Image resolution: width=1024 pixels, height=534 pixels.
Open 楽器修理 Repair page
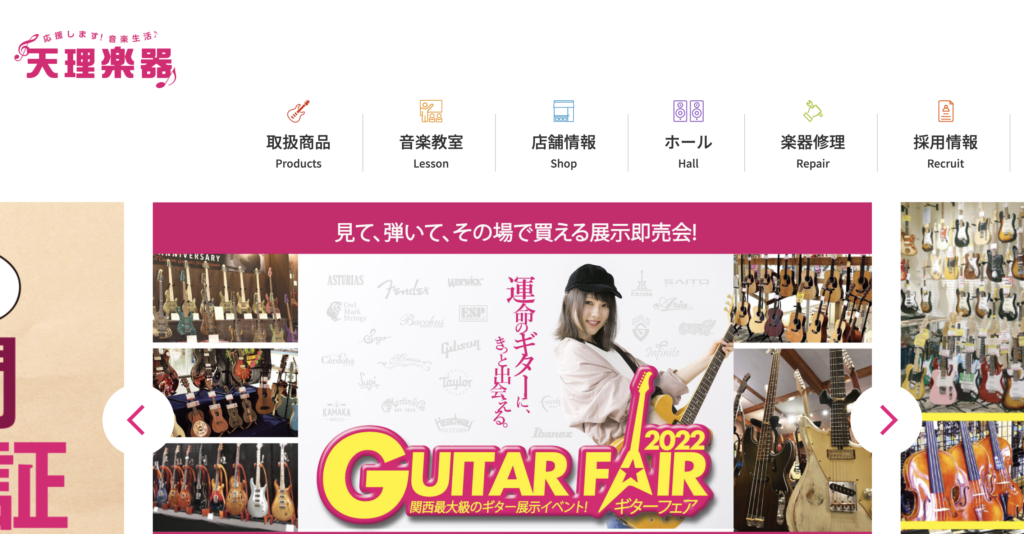point(812,142)
